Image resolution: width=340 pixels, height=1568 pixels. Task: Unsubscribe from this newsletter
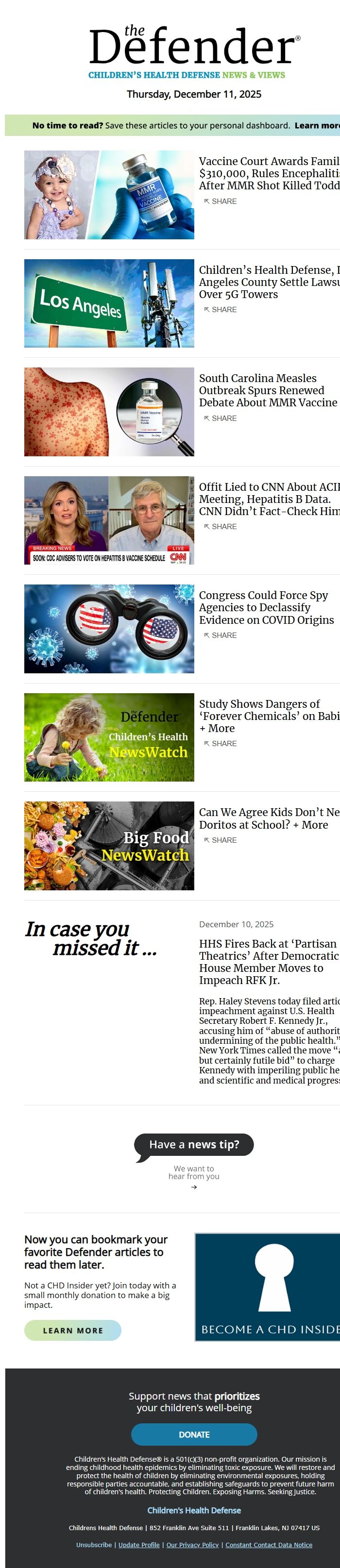pyautogui.click(x=94, y=1545)
